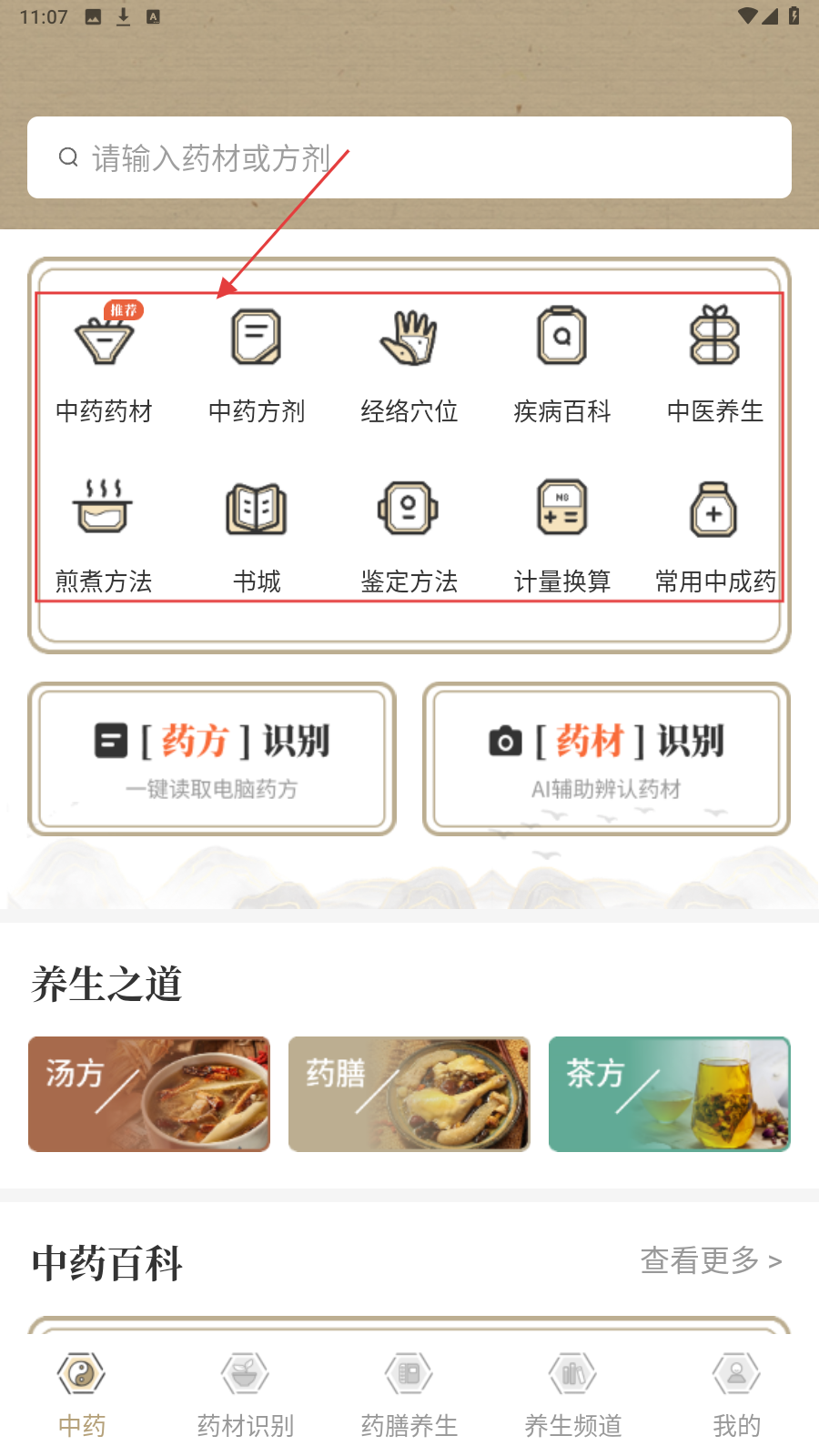This screenshot has width=819, height=1456.
Task: Tap 查看更多 next to 中药百科
Action: click(711, 1261)
